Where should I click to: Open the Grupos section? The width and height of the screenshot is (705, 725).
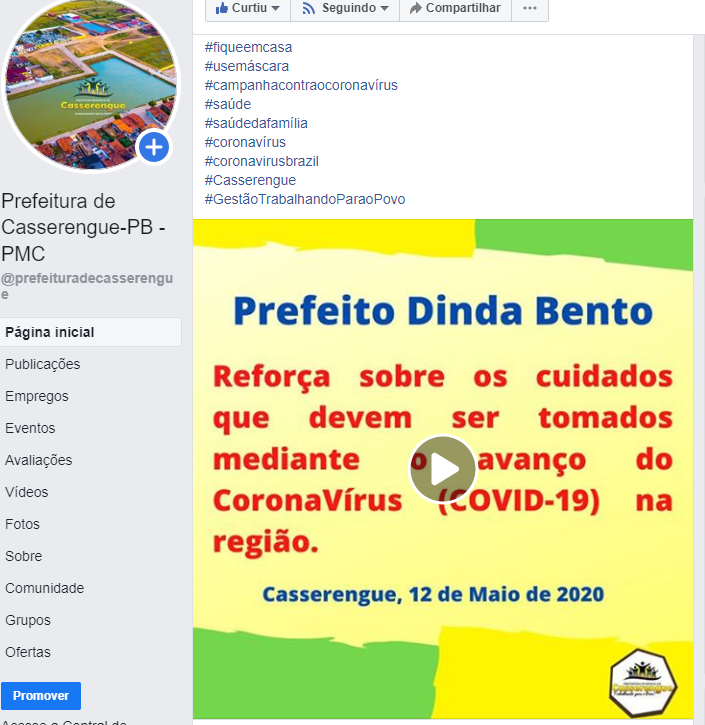(x=28, y=620)
